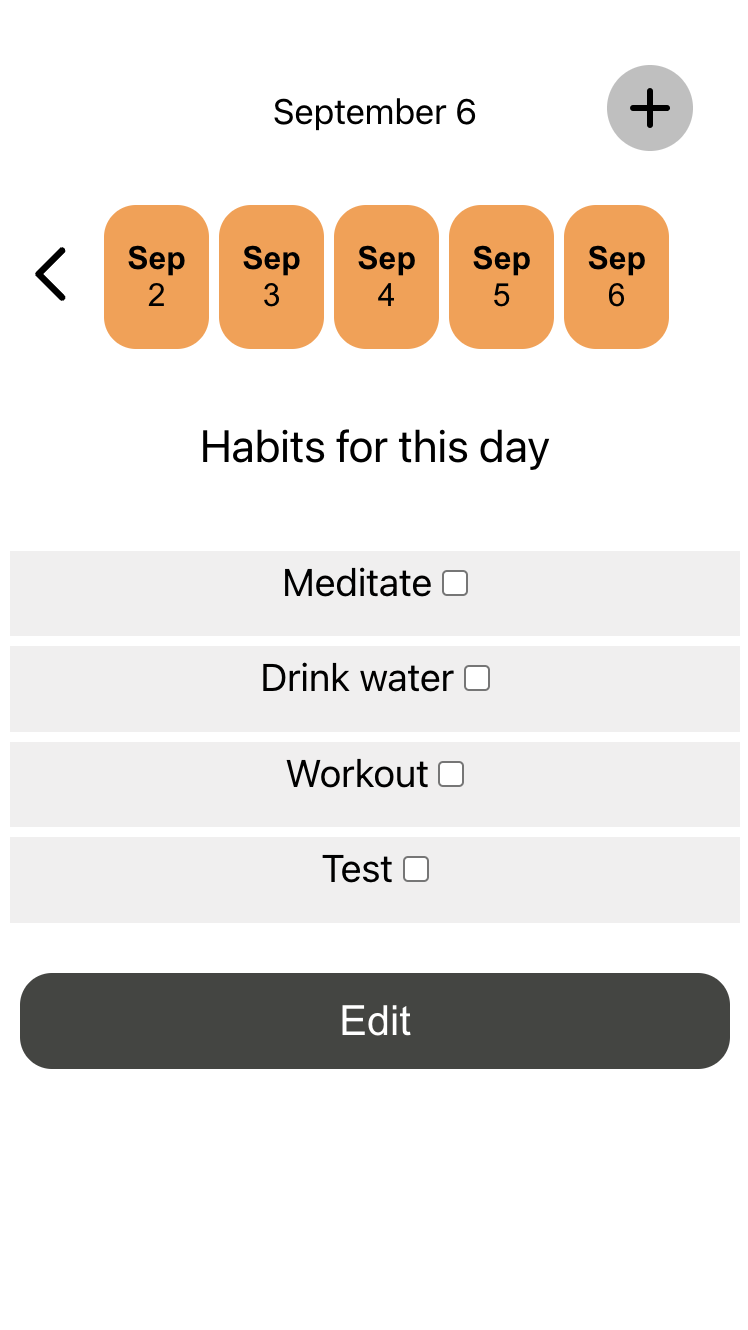The height and width of the screenshot is (1330, 748).
Task: Toggle the Workout checkbox
Action: click(x=452, y=773)
